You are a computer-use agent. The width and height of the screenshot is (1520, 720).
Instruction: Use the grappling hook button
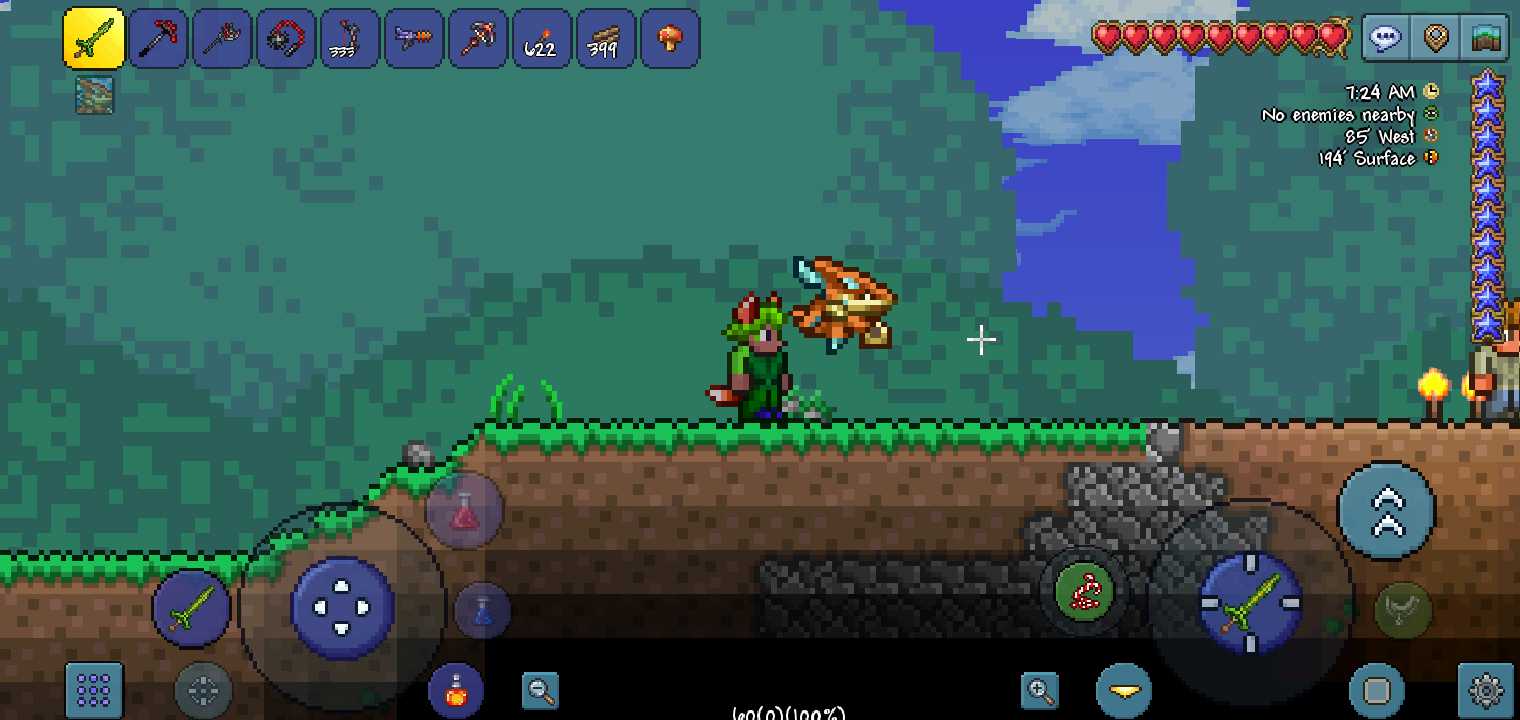[1084, 591]
